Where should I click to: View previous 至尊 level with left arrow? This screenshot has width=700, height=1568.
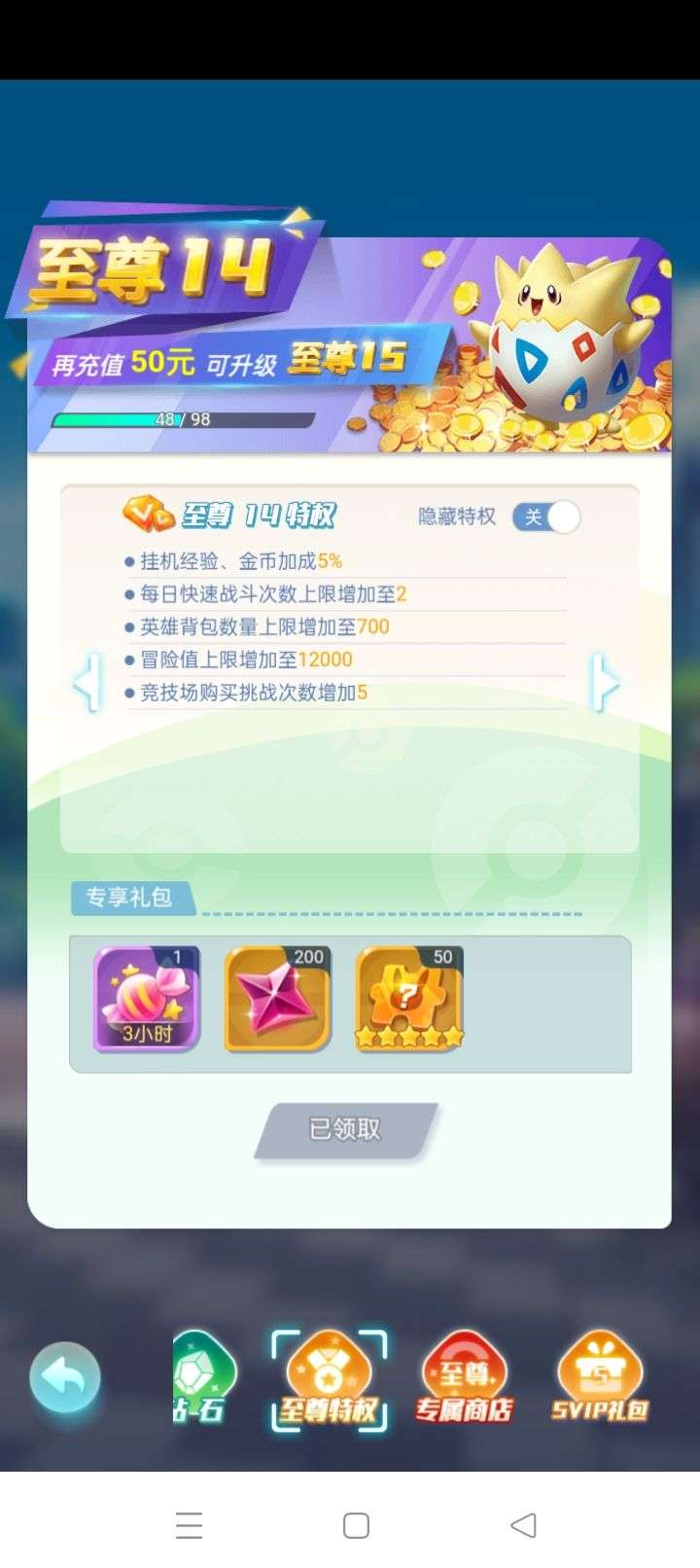pos(88,684)
